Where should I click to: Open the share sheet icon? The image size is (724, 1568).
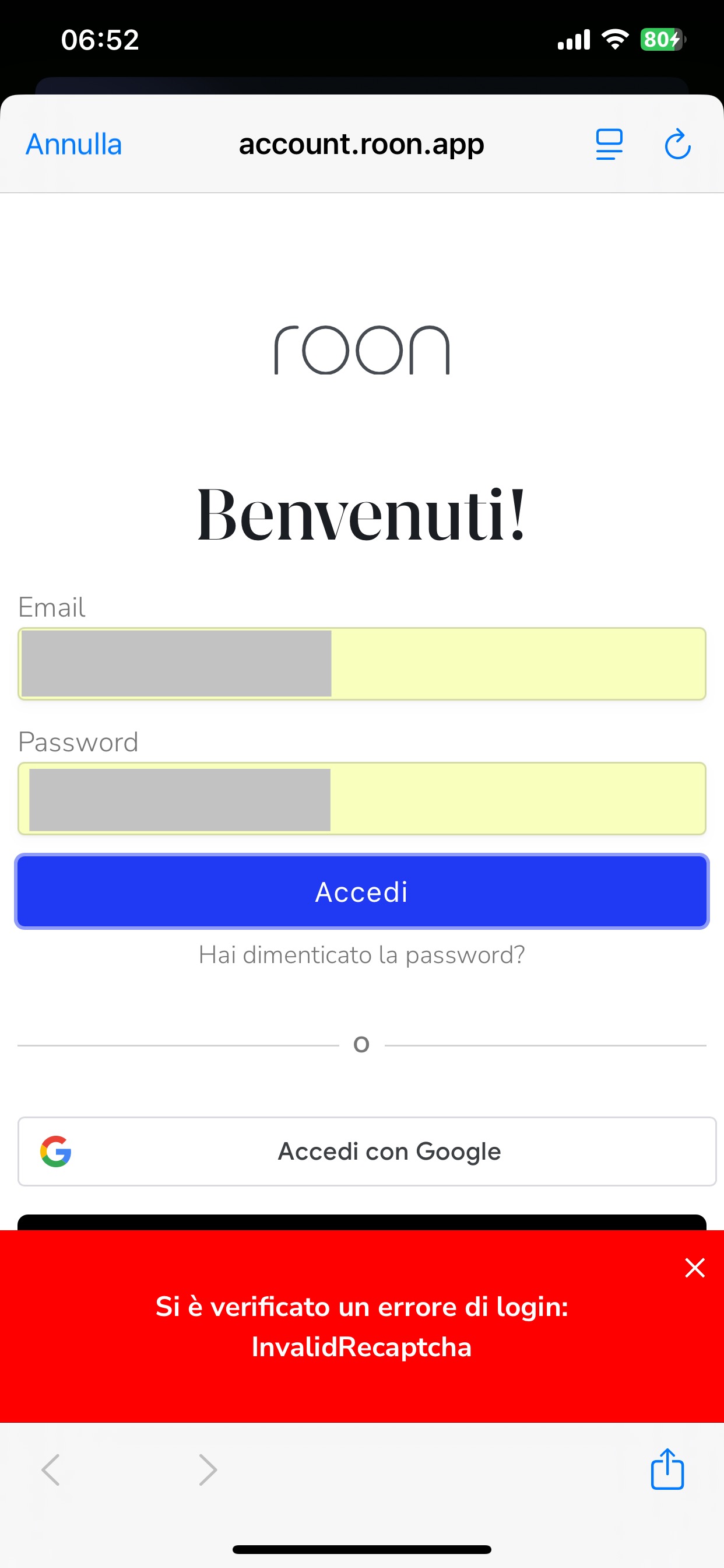(x=667, y=1469)
